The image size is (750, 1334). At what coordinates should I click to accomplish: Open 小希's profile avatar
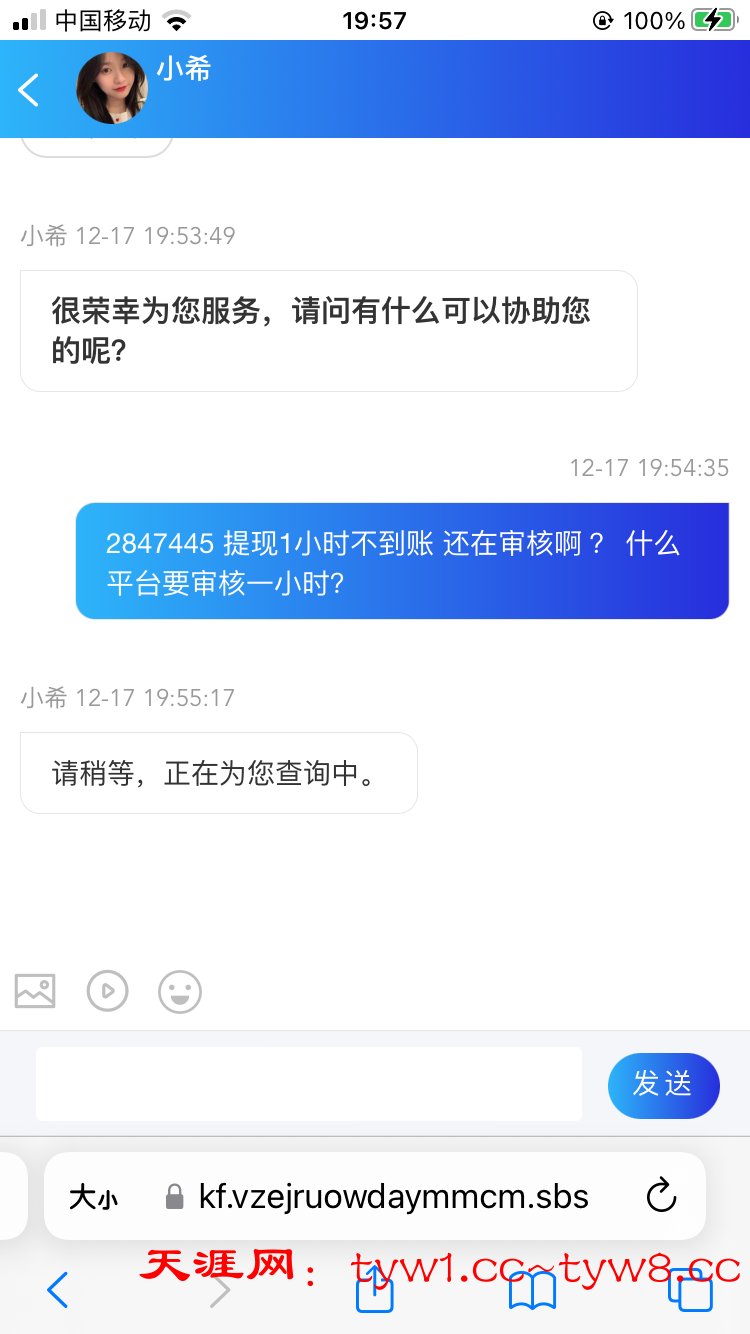point(112,89)
